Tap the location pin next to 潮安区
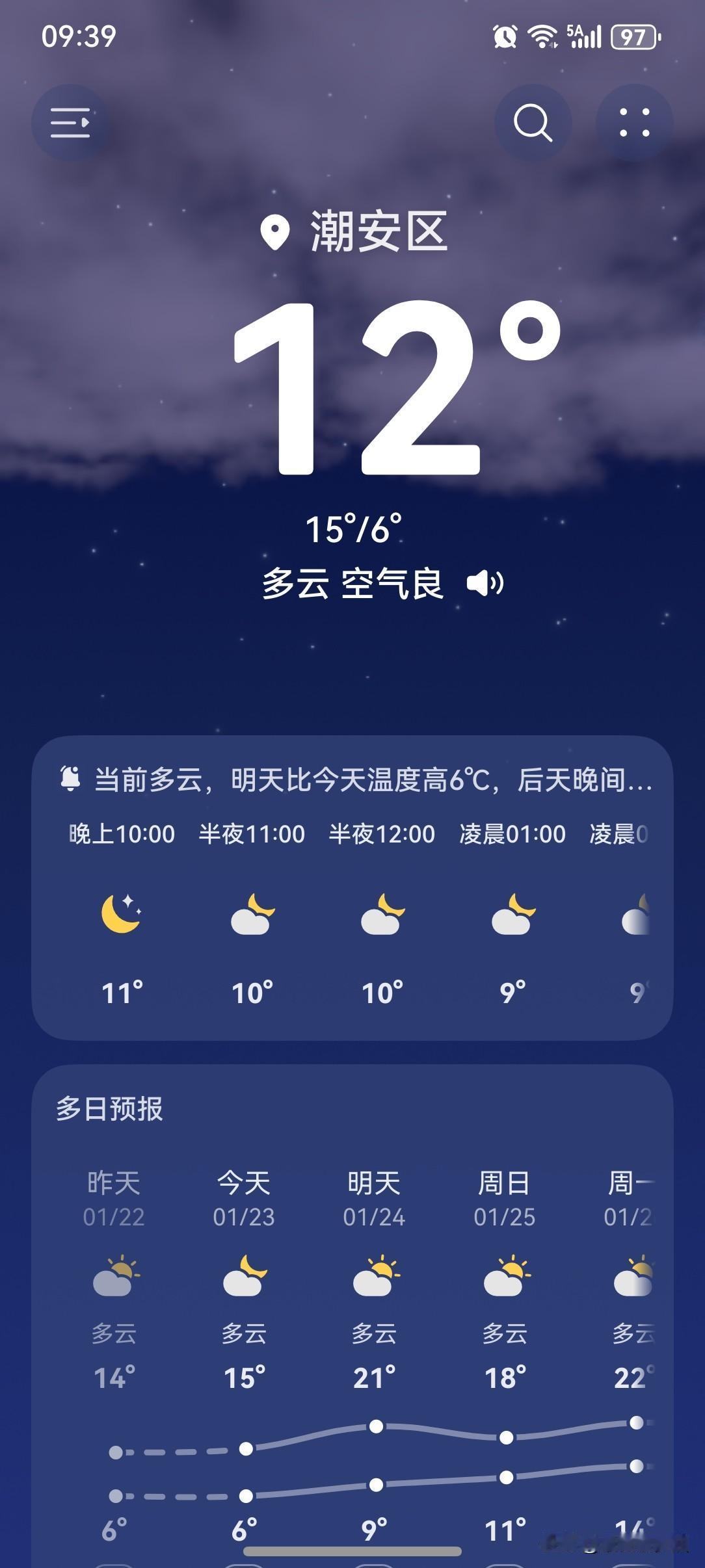 (276, 232)
